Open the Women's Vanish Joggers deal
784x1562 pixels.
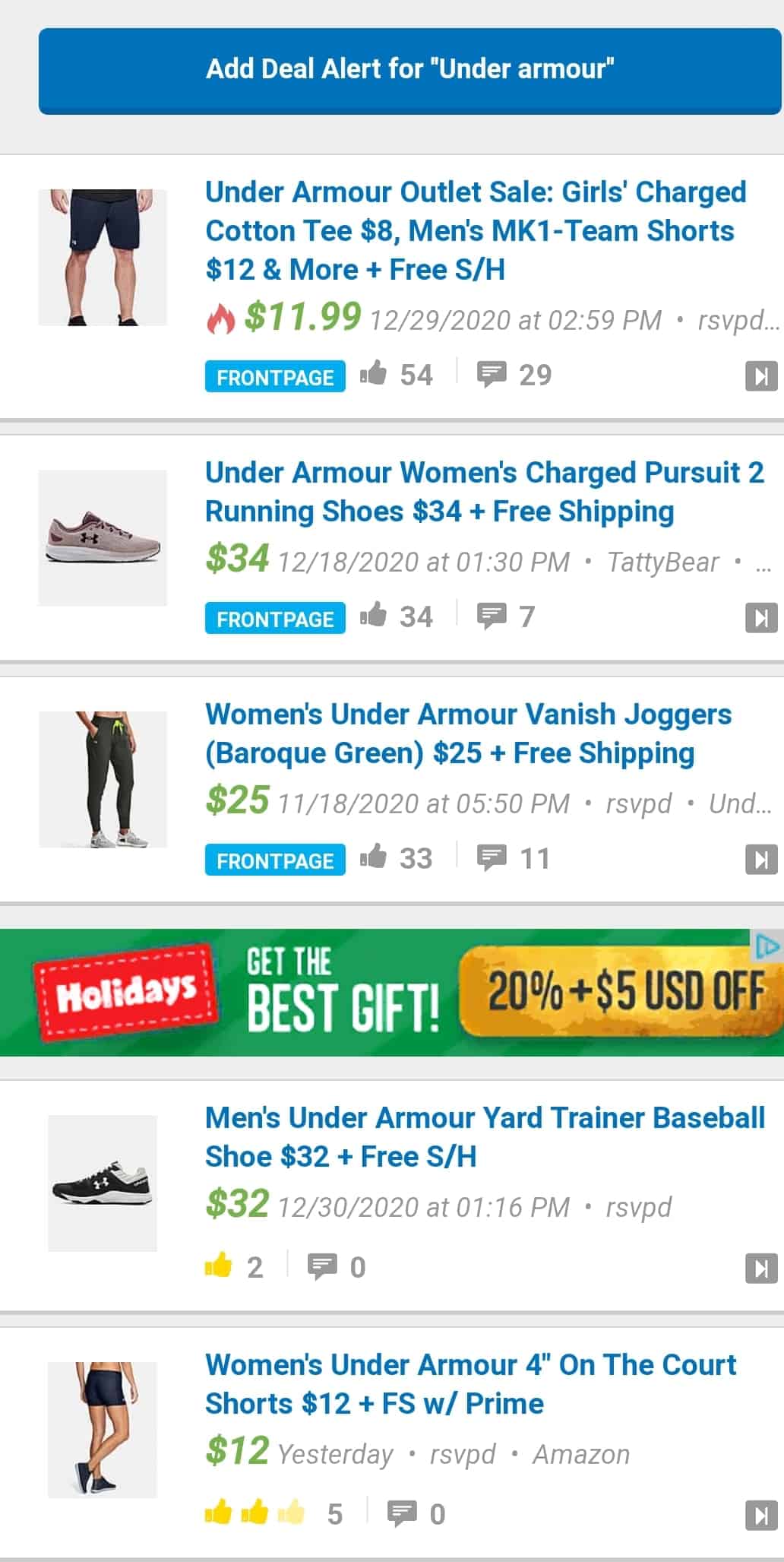point(468,733)
